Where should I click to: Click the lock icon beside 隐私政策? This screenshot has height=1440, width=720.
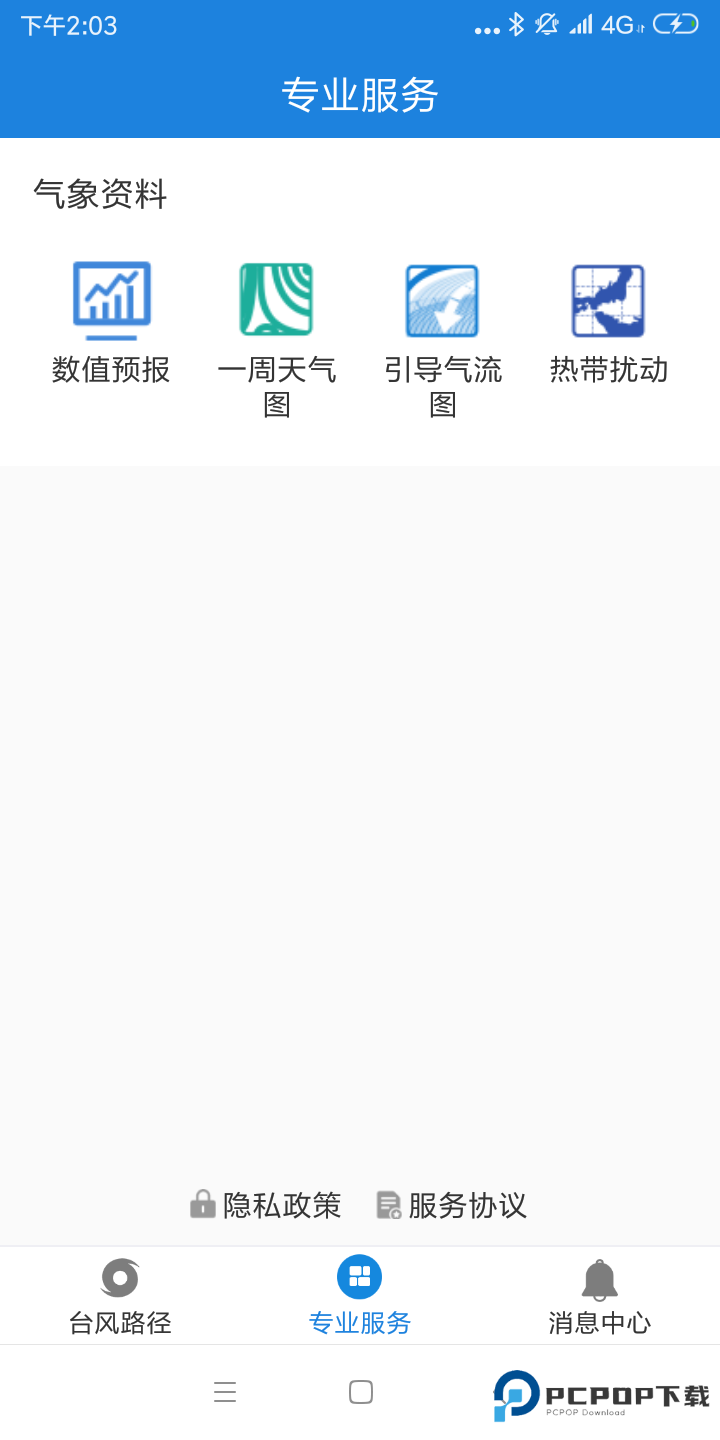203,1205
